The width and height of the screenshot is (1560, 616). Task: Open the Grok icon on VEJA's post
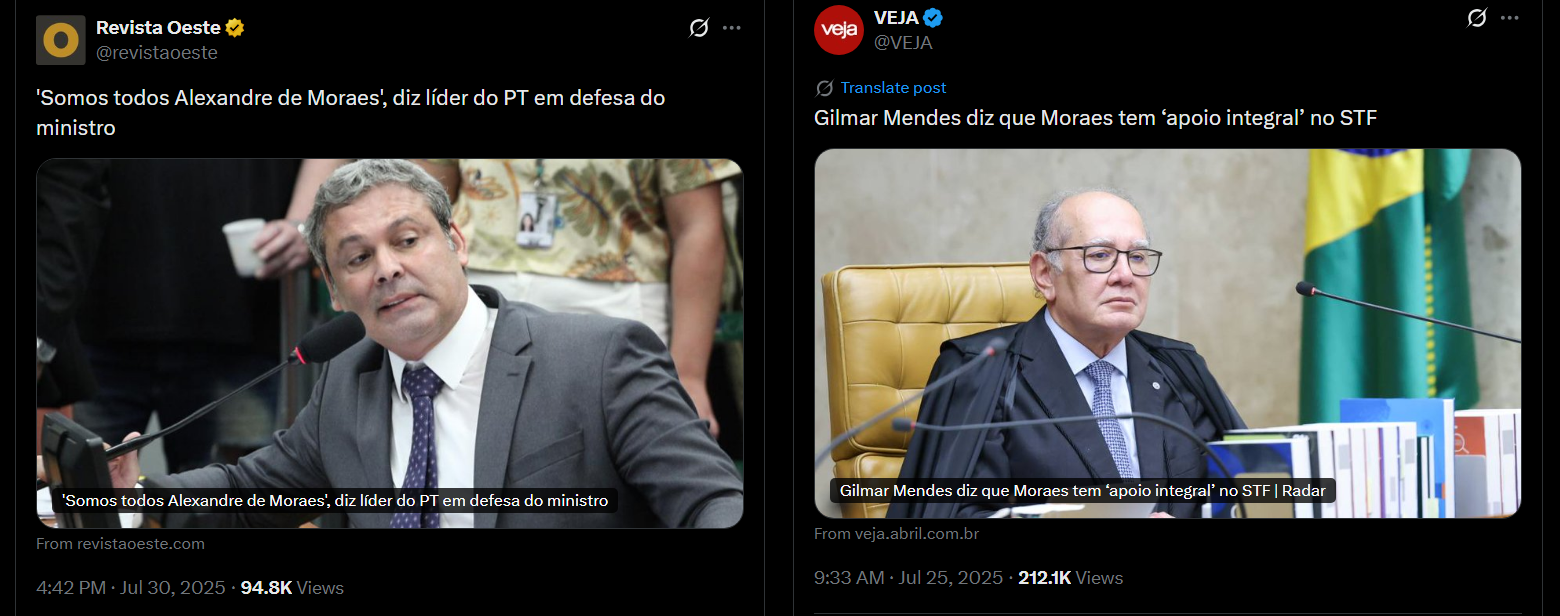click(x=1476, y=18)
